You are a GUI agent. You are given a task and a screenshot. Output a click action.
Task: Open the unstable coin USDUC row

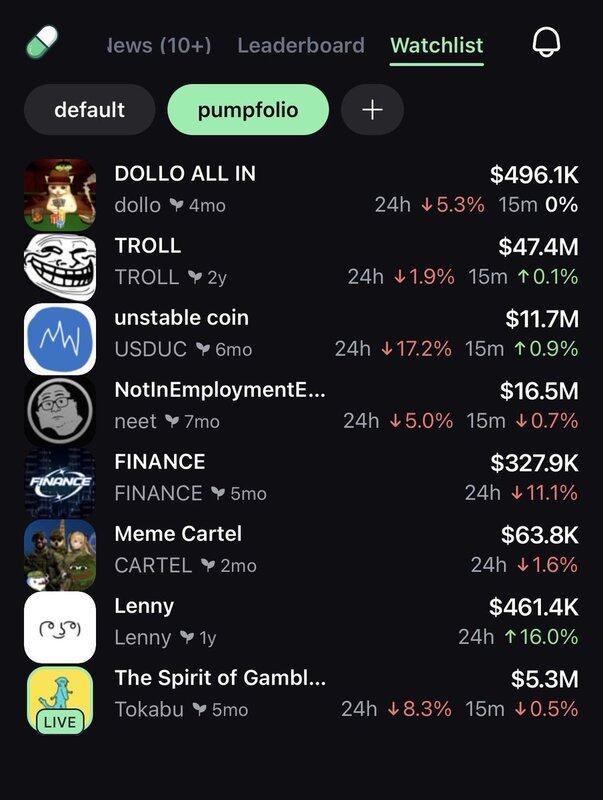300,333
